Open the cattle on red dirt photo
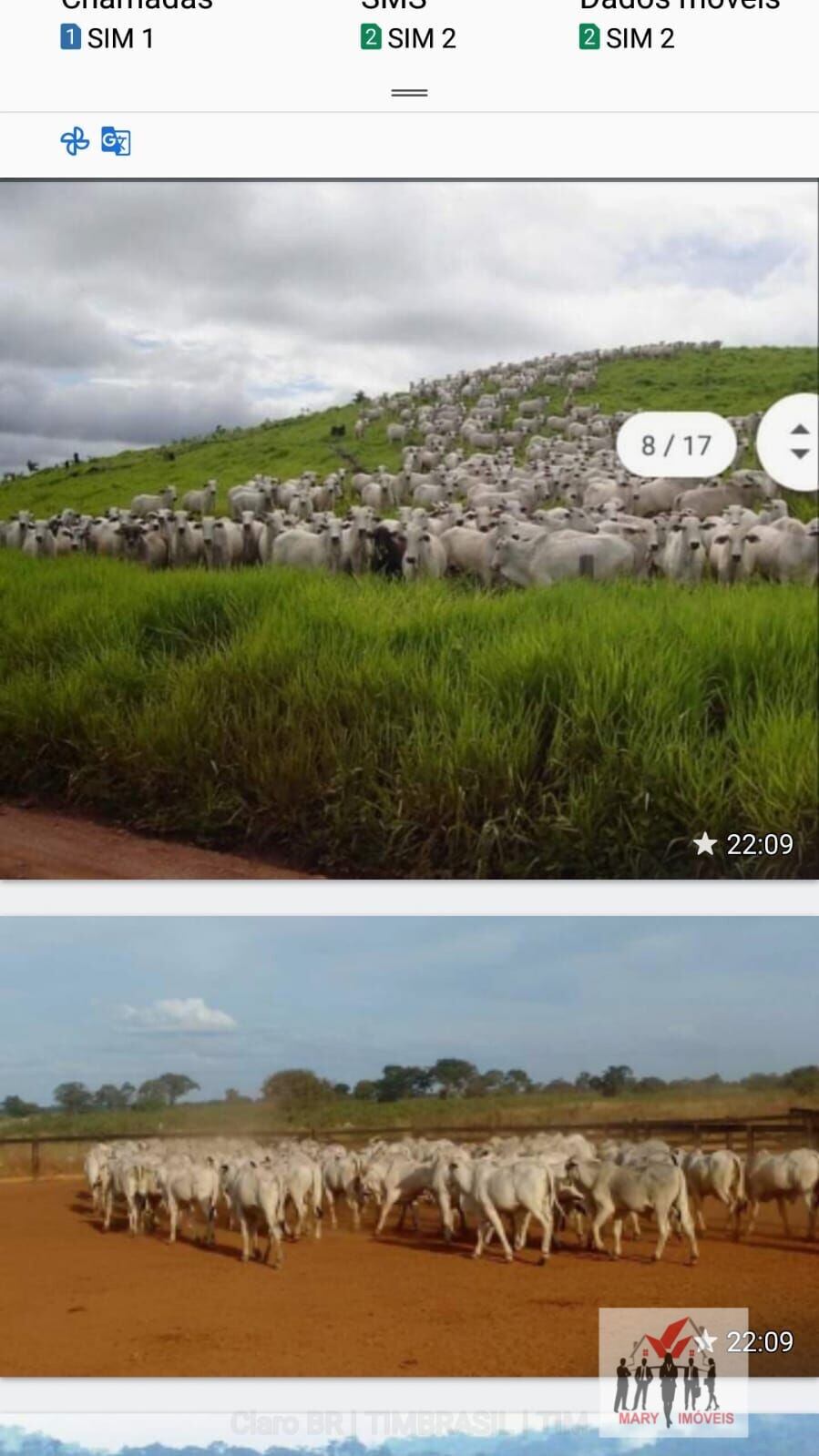The width and height of the screenshot is (819, 1456). point(409,1146)
